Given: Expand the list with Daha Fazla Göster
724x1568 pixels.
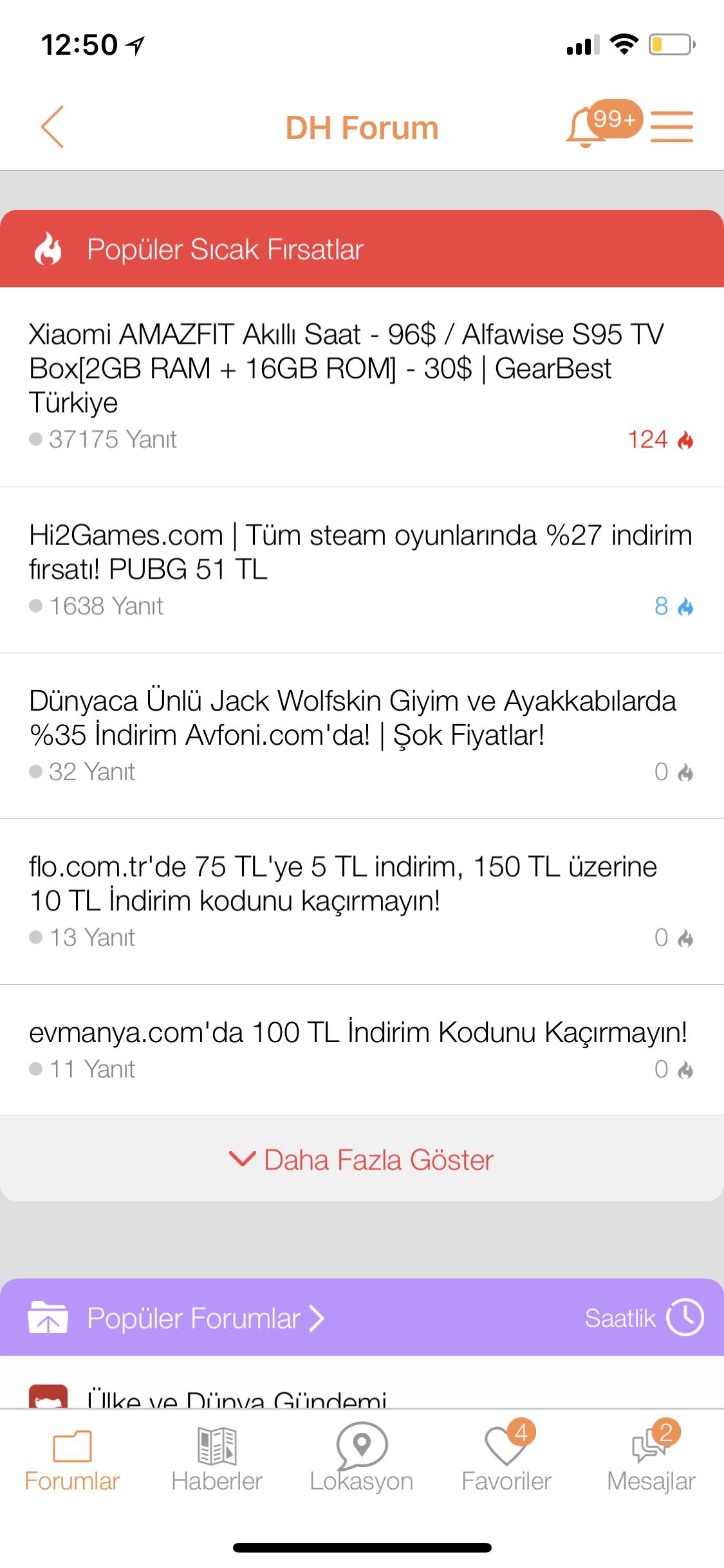Looking at the screenshot, I should pyautogui.click(x=362, y=1159).
